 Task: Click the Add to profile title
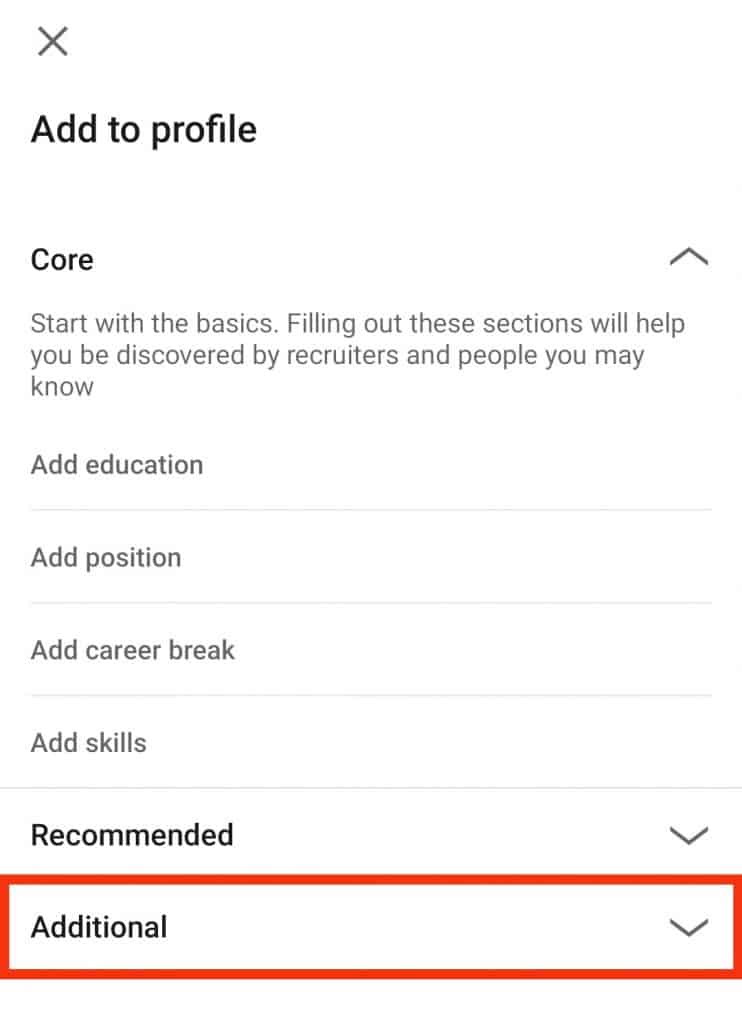[x=144, y=128]
